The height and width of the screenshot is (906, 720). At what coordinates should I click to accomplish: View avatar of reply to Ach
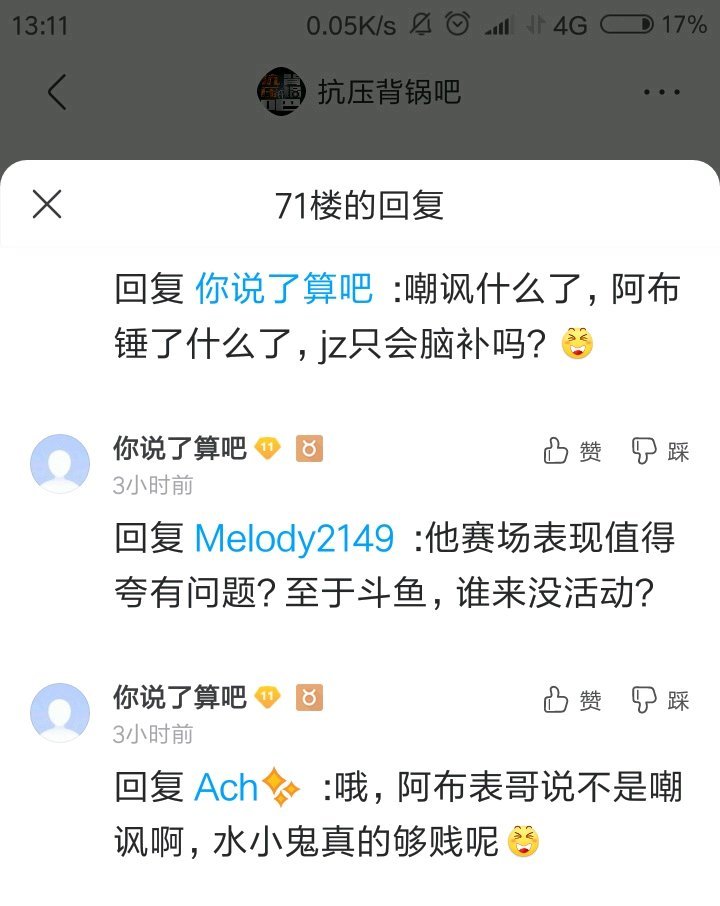[x=60, y=712]
